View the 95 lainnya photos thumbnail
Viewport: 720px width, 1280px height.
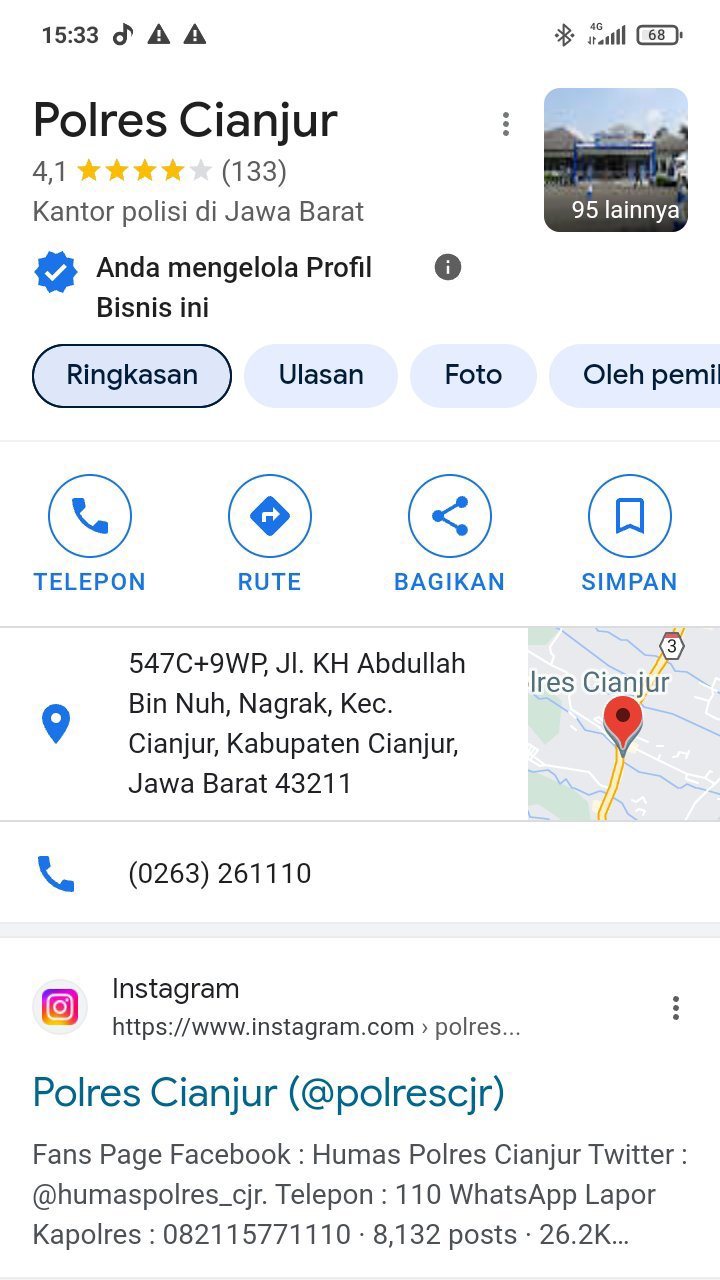(616, 160)
